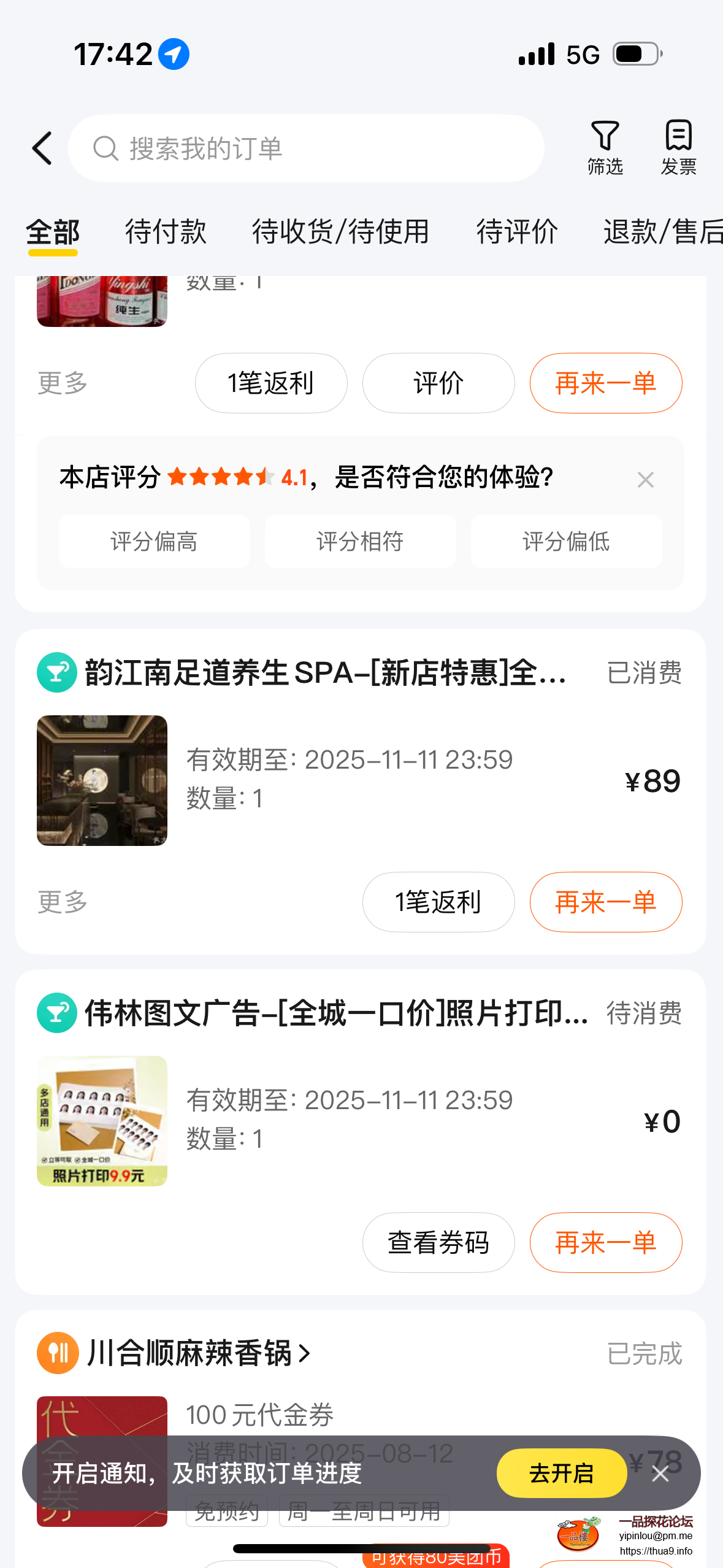Screen dimensions: 723x1568
Task: Select 评分相符 for the store rating
Action: tap(360, 542)
